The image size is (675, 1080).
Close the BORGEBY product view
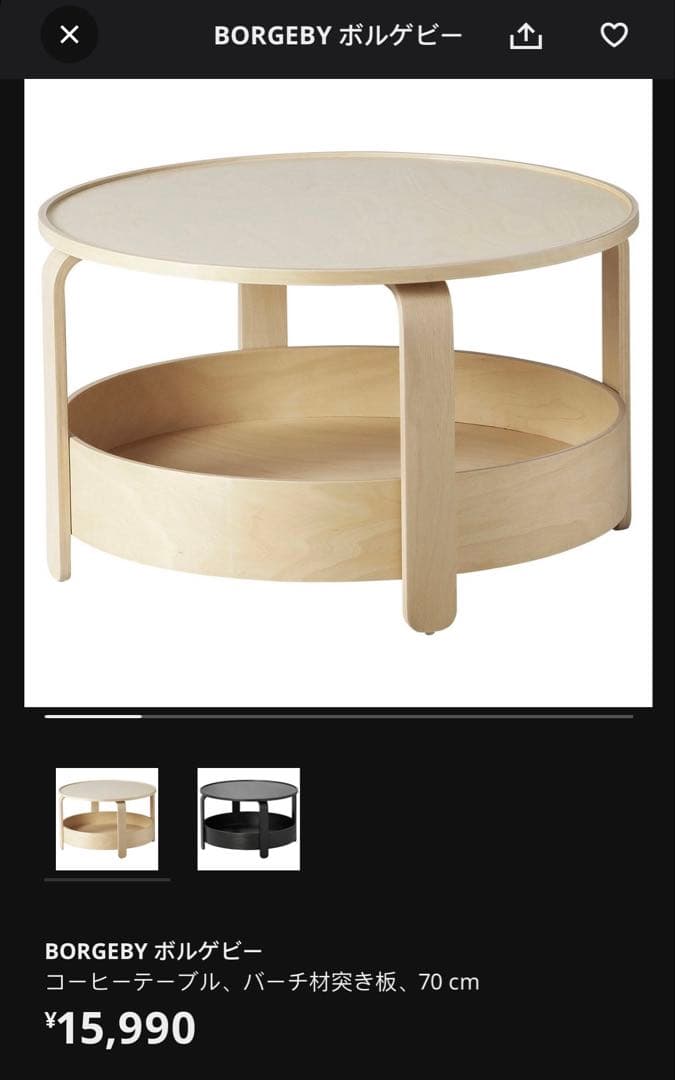69,36
